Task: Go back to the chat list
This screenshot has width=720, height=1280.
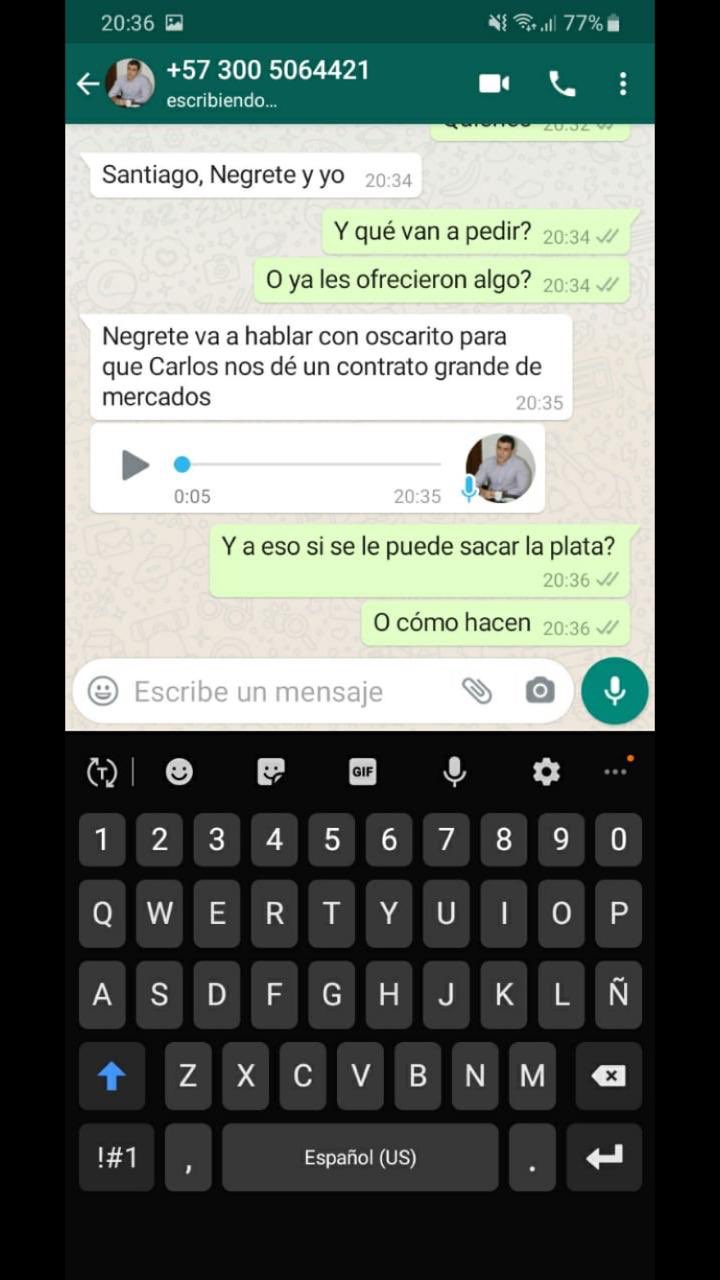Action: coord(88,84)
